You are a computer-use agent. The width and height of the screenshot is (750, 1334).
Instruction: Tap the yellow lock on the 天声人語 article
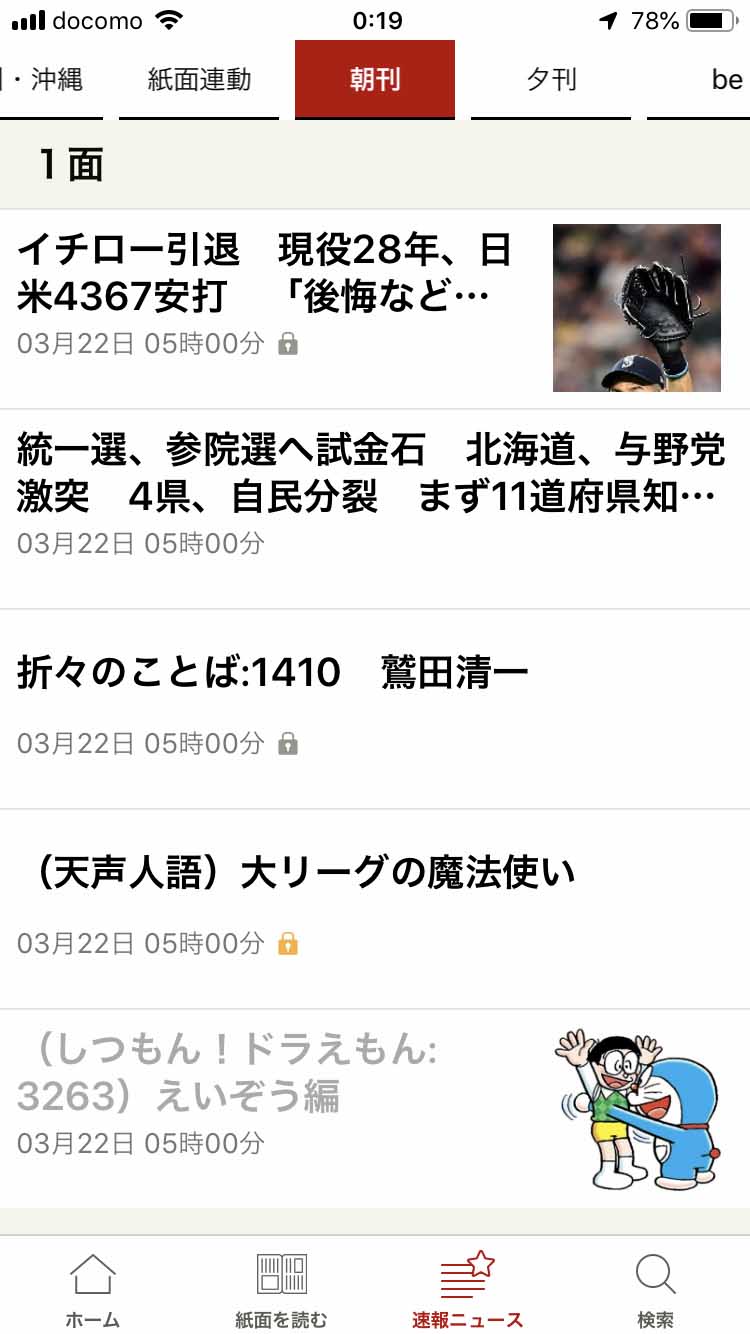pyautogui.click(x=287, y=941)
